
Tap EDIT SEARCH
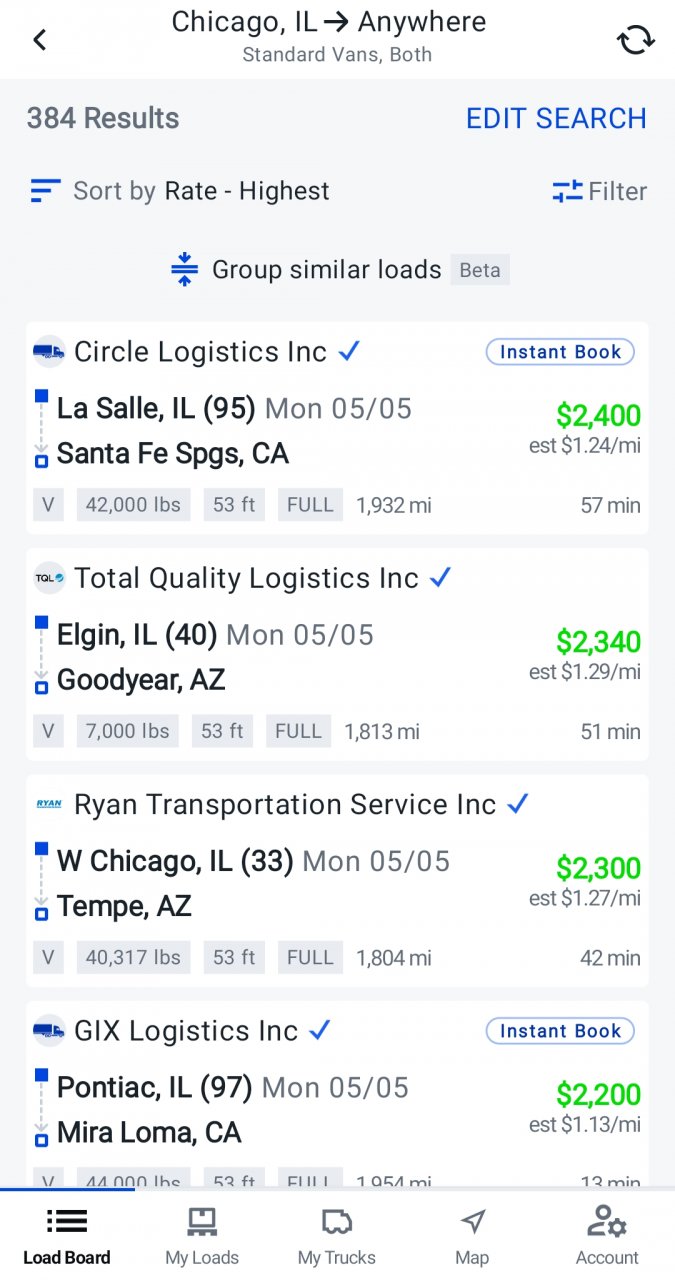click(556, 118)
